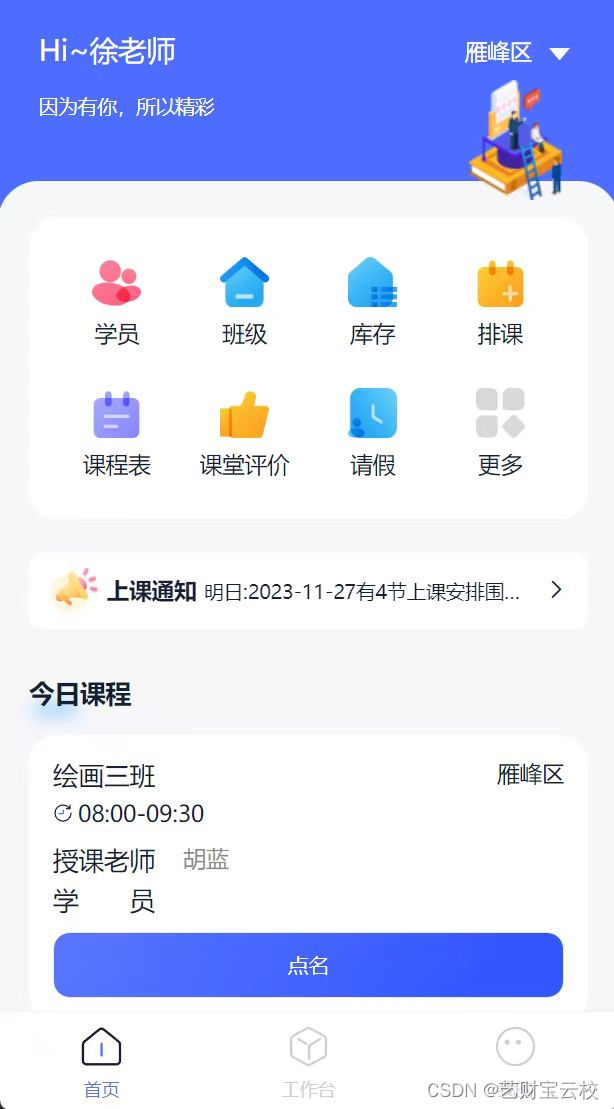Image resolution: width=614 pixels, height=1109 pixels.
Task: Show 更多 more functions
Action: coord(500,432)
